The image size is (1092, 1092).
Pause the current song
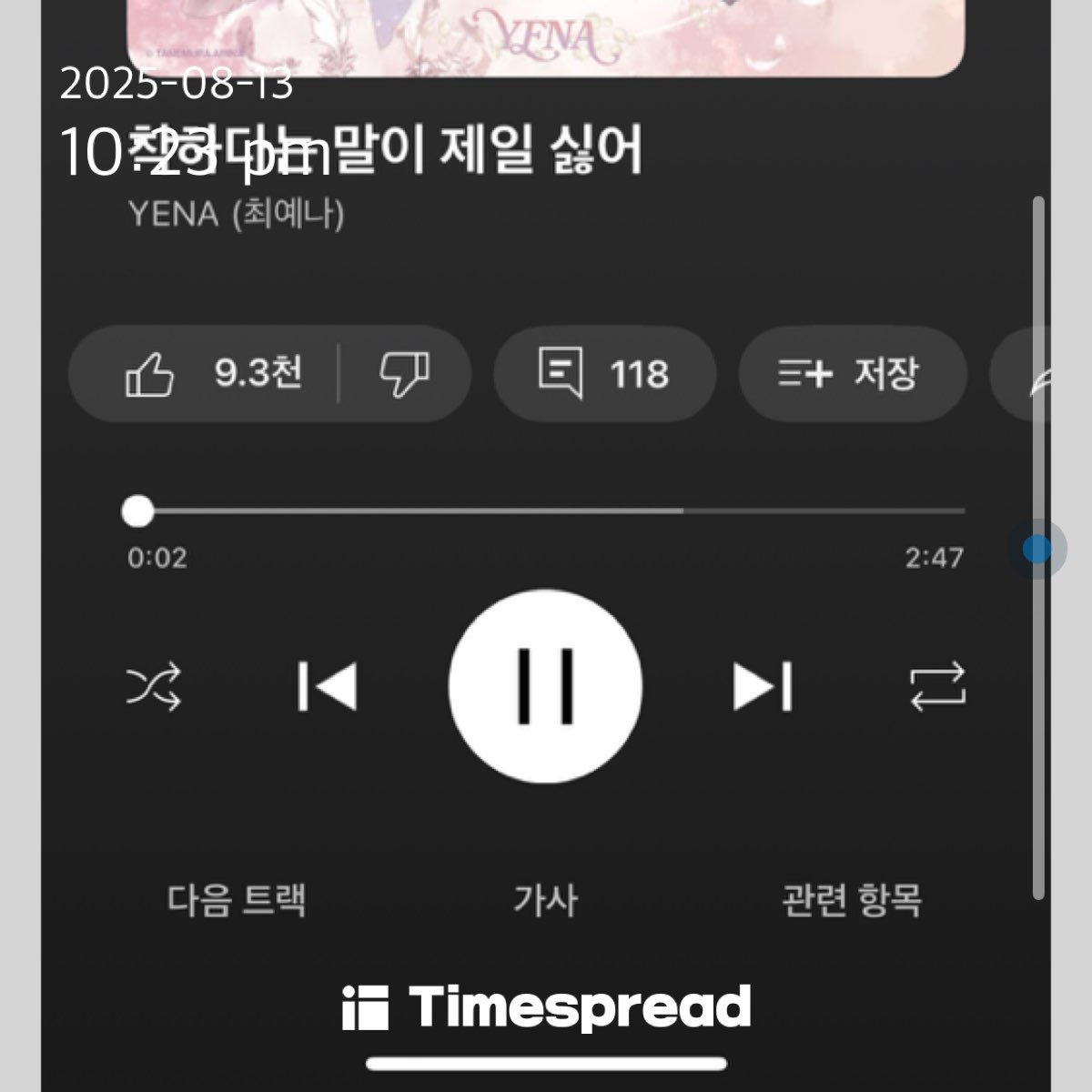click(x=545, y=686)
